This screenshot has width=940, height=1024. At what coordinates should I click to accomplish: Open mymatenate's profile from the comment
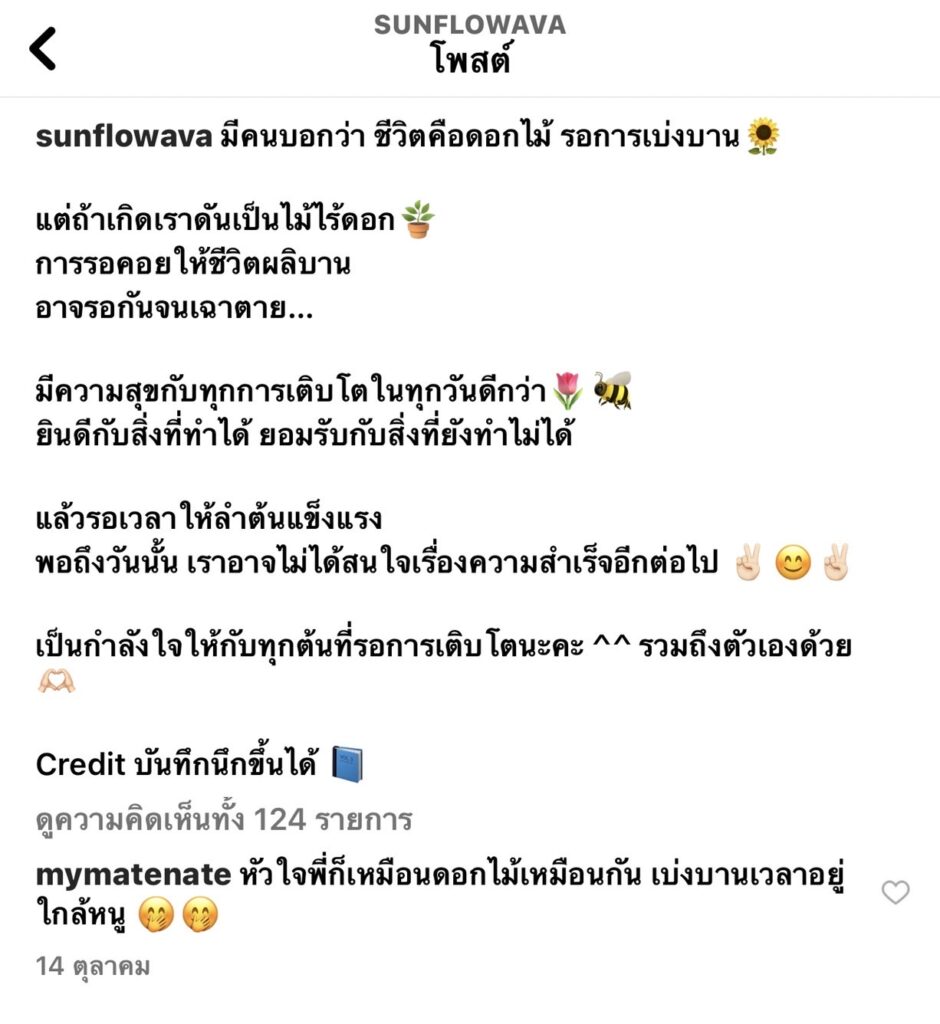[133, 874]
